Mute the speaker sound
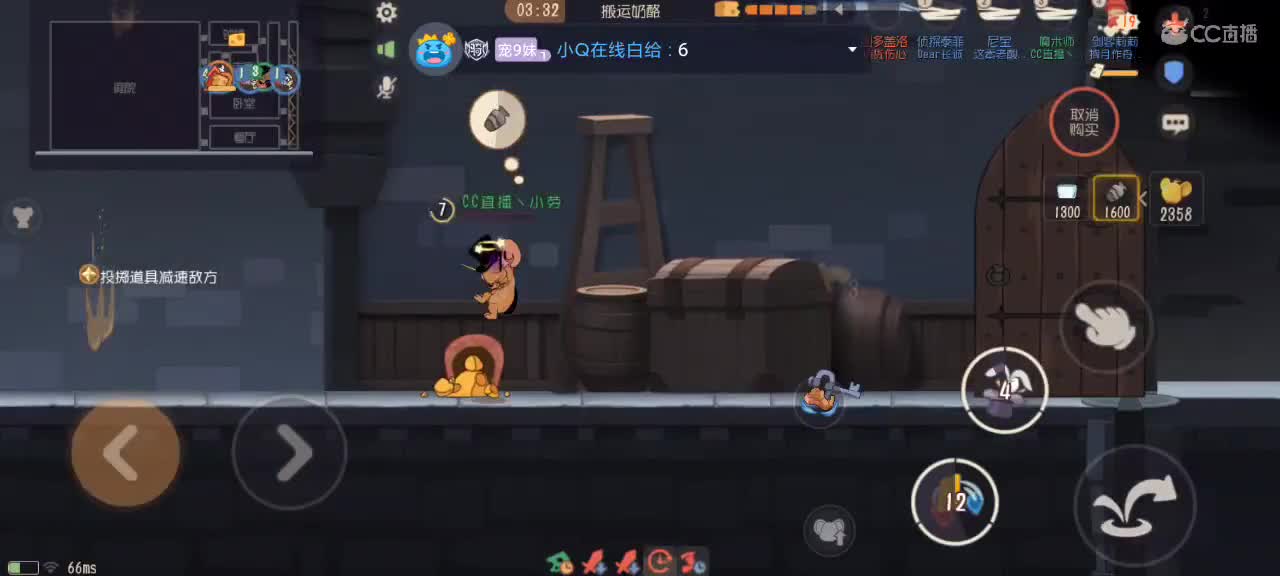 [x=386, y=50]
